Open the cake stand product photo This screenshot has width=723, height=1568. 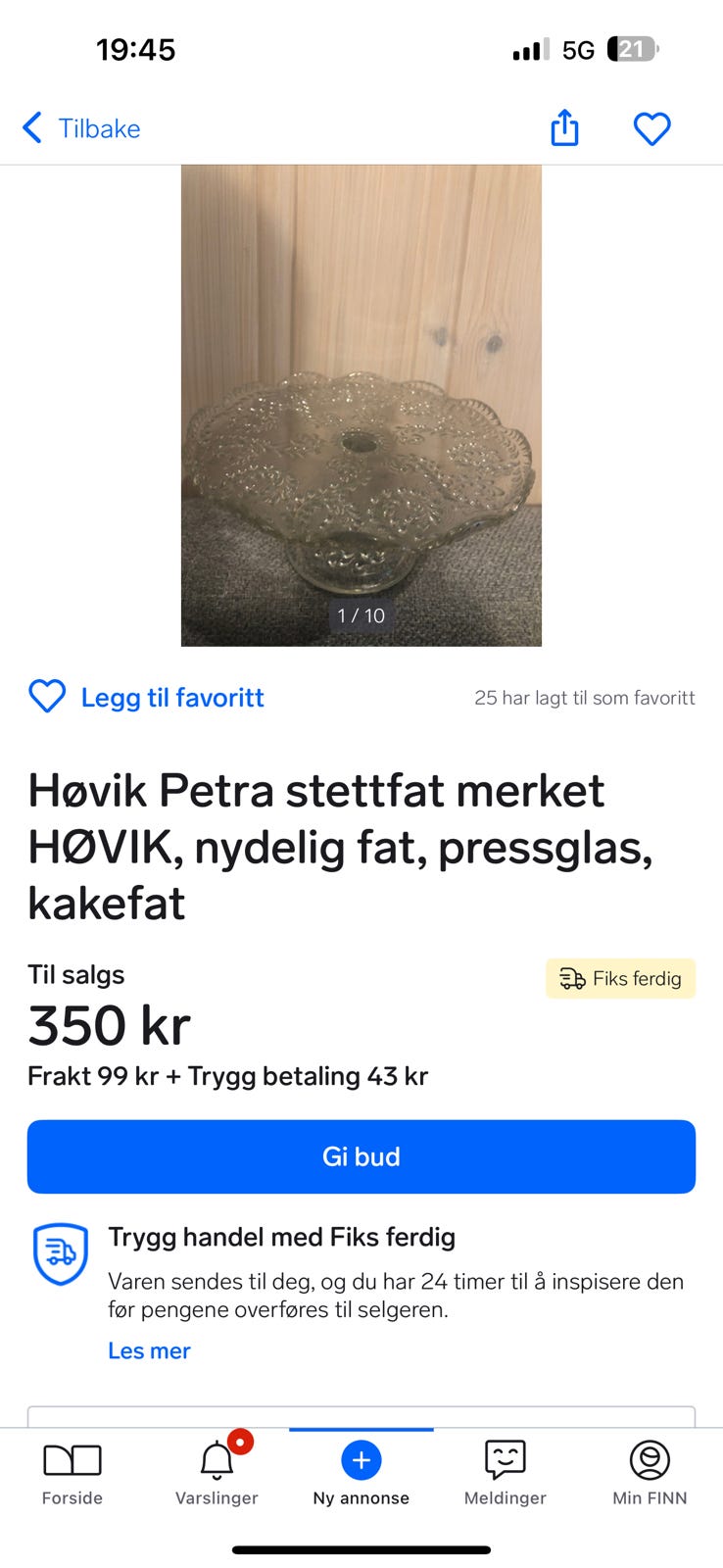point(361,406)
